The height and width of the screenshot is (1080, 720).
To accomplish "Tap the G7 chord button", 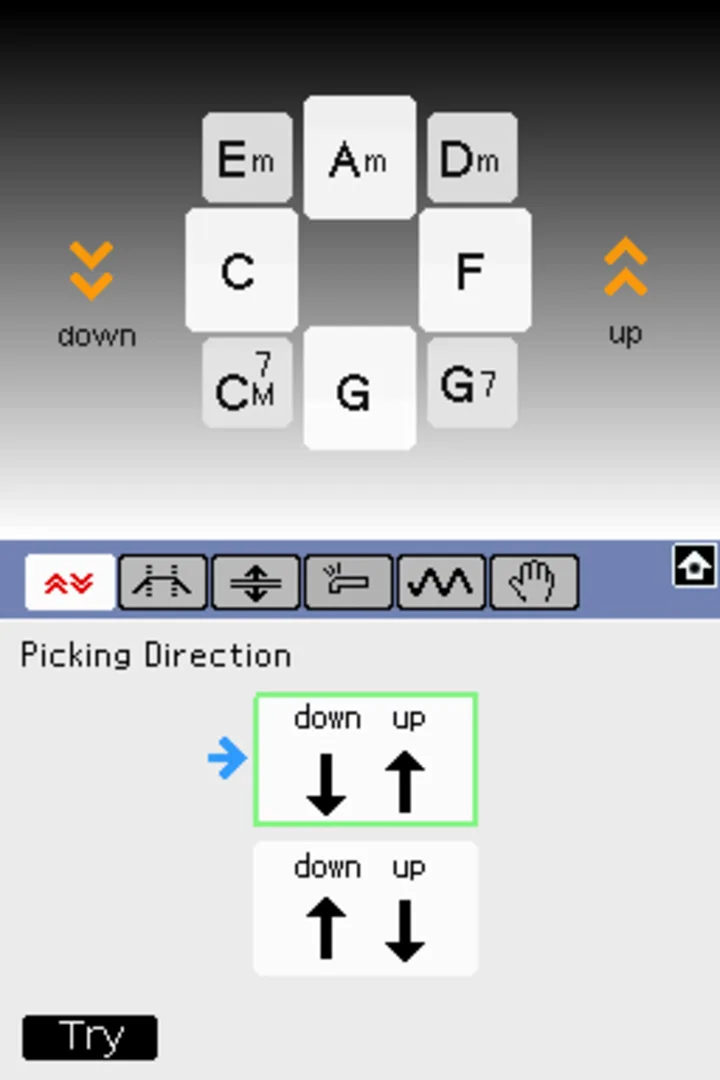I will [472, 383].
